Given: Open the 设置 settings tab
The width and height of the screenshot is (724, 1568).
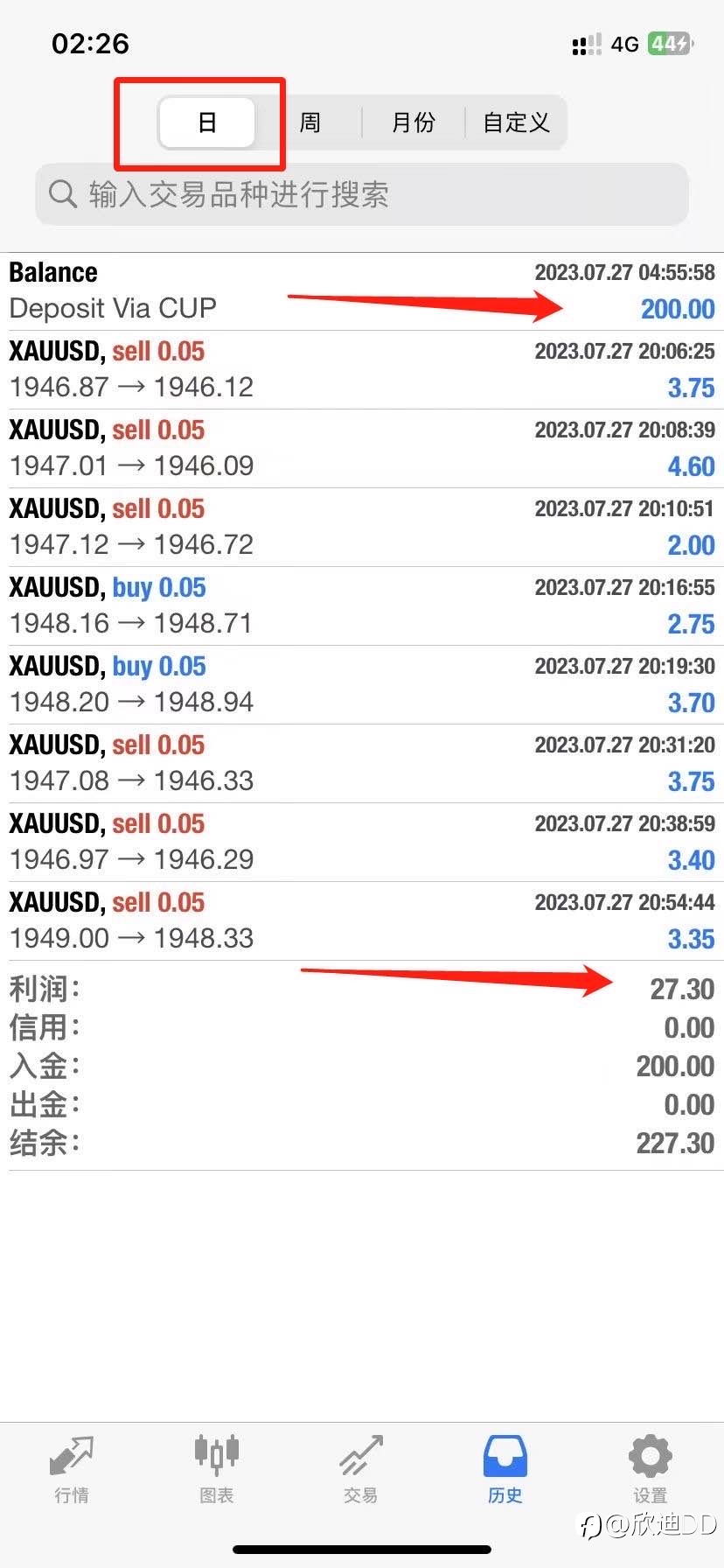Looking at the screenshot, I should point(651,1469).
